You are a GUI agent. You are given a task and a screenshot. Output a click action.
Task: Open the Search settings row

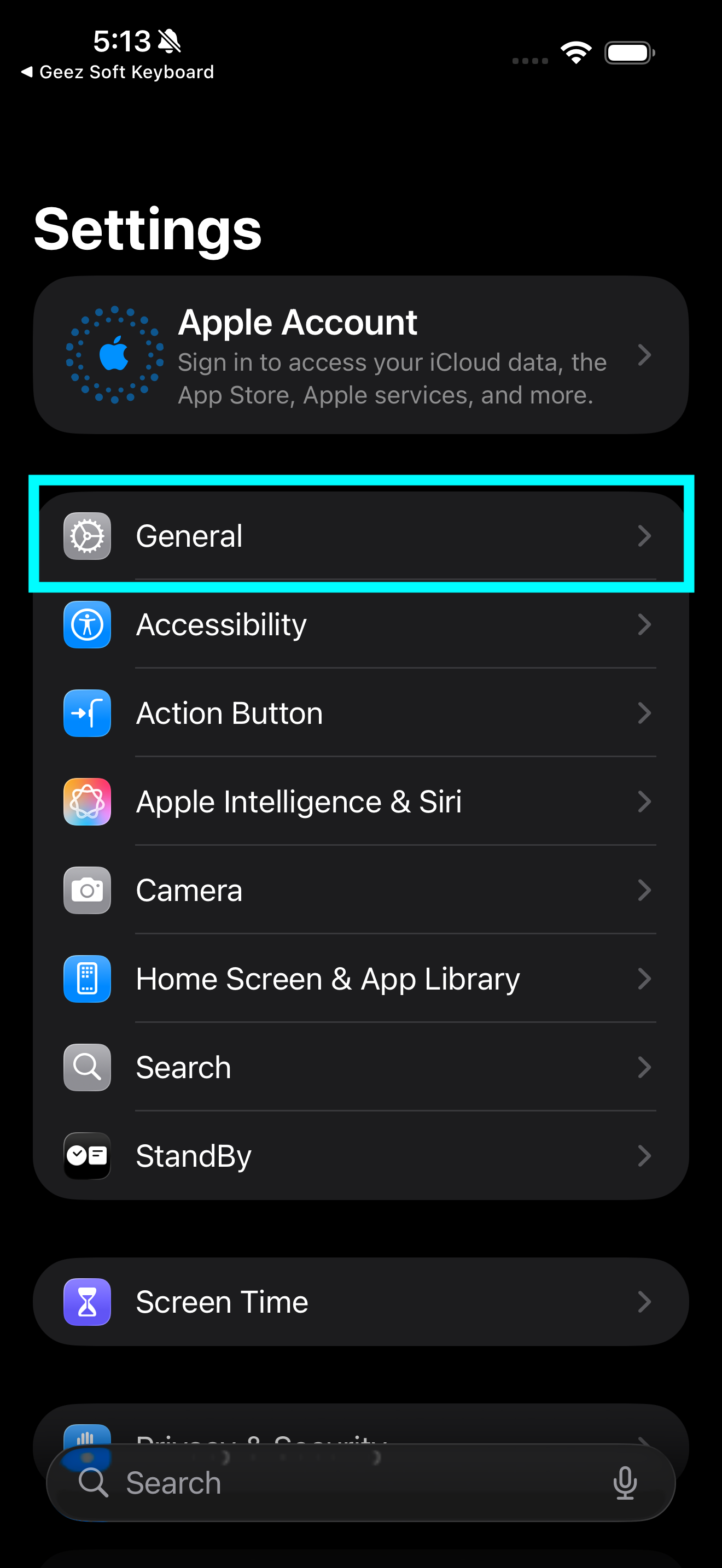[360, 1068]
